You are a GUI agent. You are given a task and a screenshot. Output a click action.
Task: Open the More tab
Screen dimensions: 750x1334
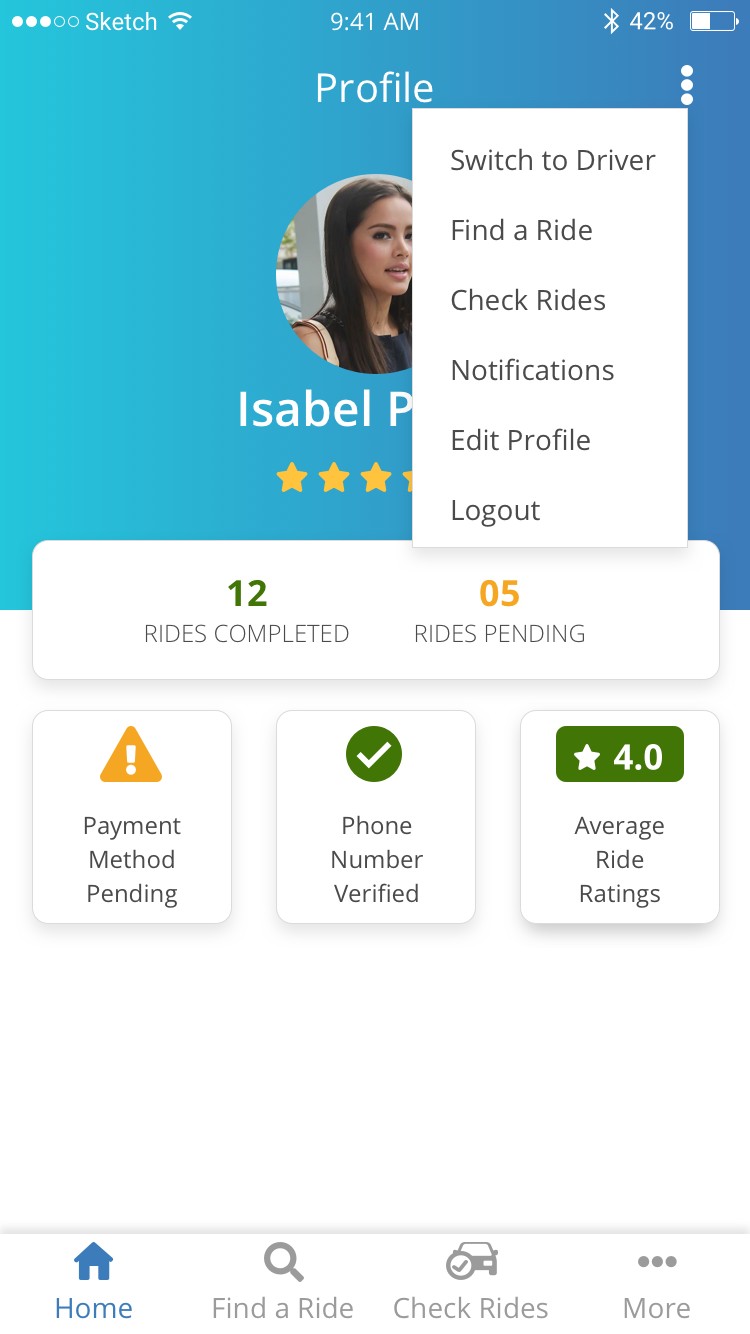click(x=656, y=1282)
